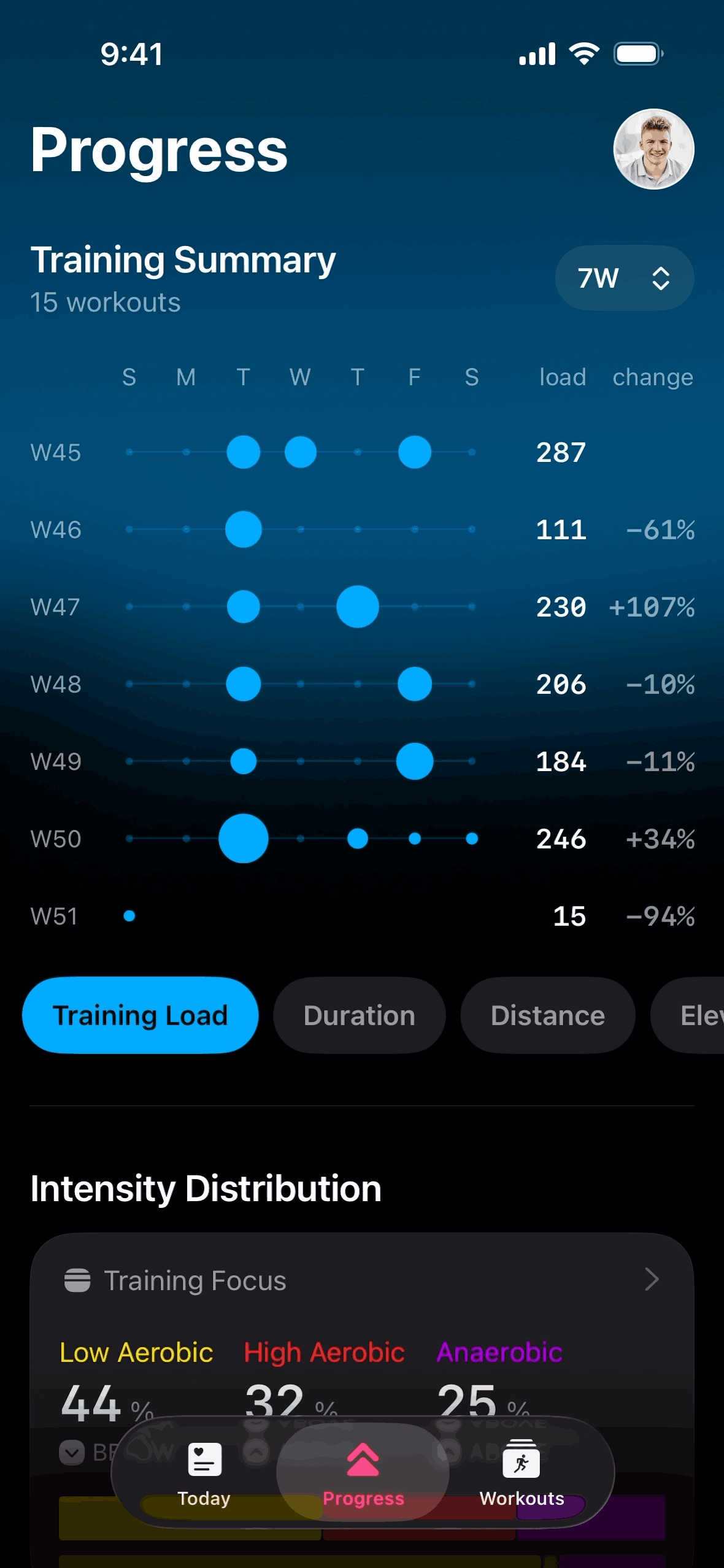Tap W50 Tuesday's large workout dot

pyautogui.click(x=244, y=839)
